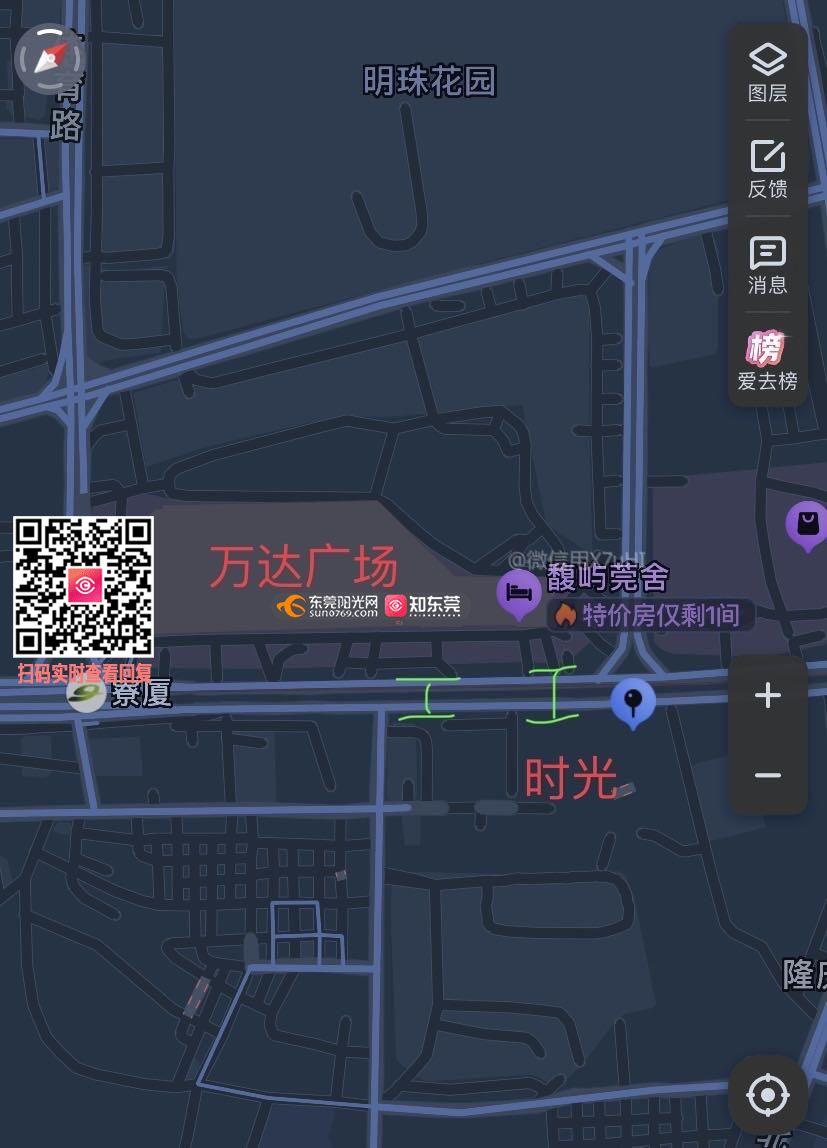Image resolution: width=827 pixels, height=1148 pixels.
Task: Open the 图层 layers panel
Action: [x=767, y=73]
